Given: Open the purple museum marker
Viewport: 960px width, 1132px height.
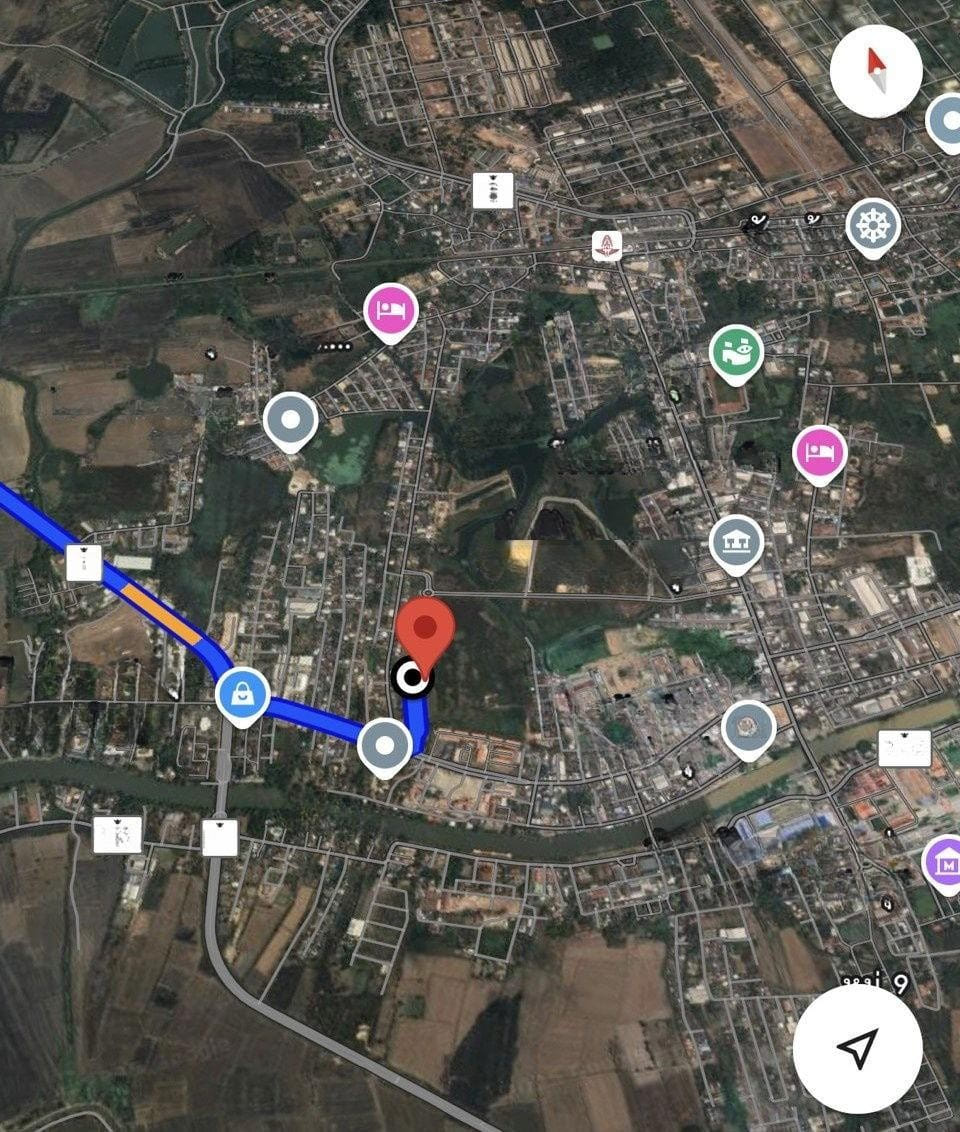Looking at the screenshot, I should point(944,860).
